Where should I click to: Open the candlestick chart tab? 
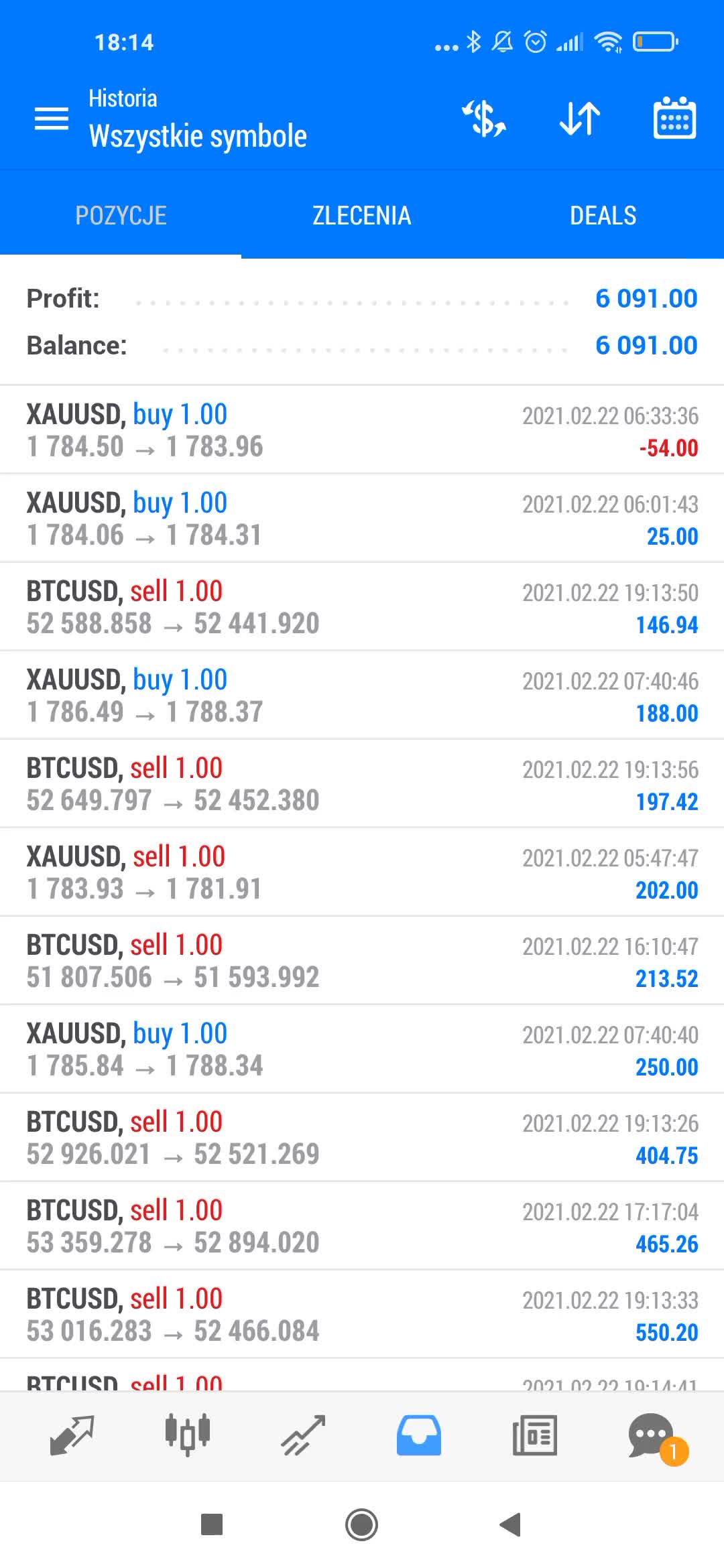click(188, 1435)
